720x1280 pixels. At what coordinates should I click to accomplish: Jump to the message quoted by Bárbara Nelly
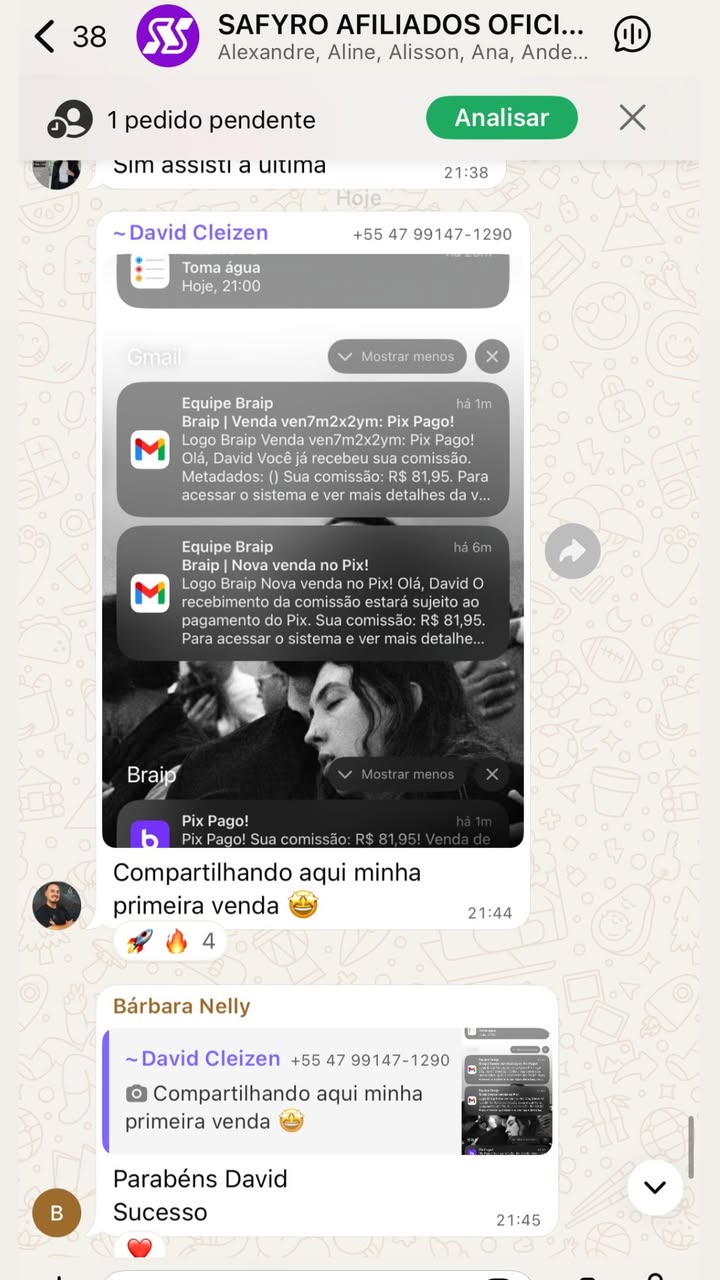(x=330, y=1091)
